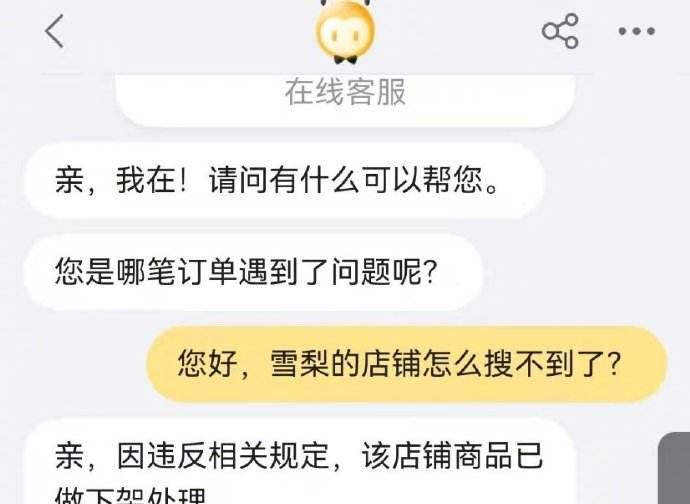This screenshot has width=690, height=504.
Task: Share this customer service chat
Action: coord(560,32)
